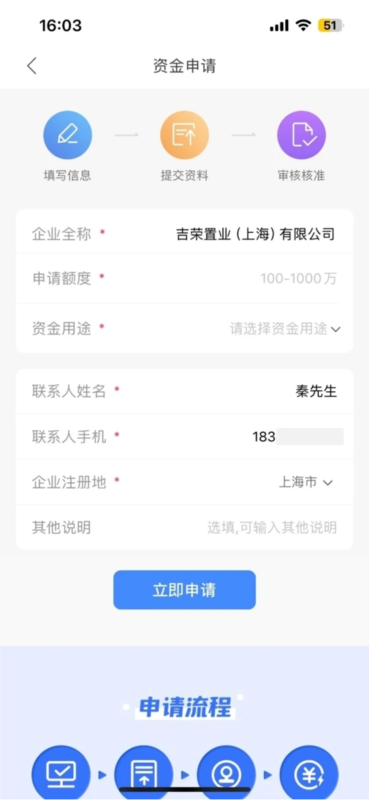Screen dimensions: 369x800
Task: Submit with the 立即申请 button
Action: click(184, 590)
